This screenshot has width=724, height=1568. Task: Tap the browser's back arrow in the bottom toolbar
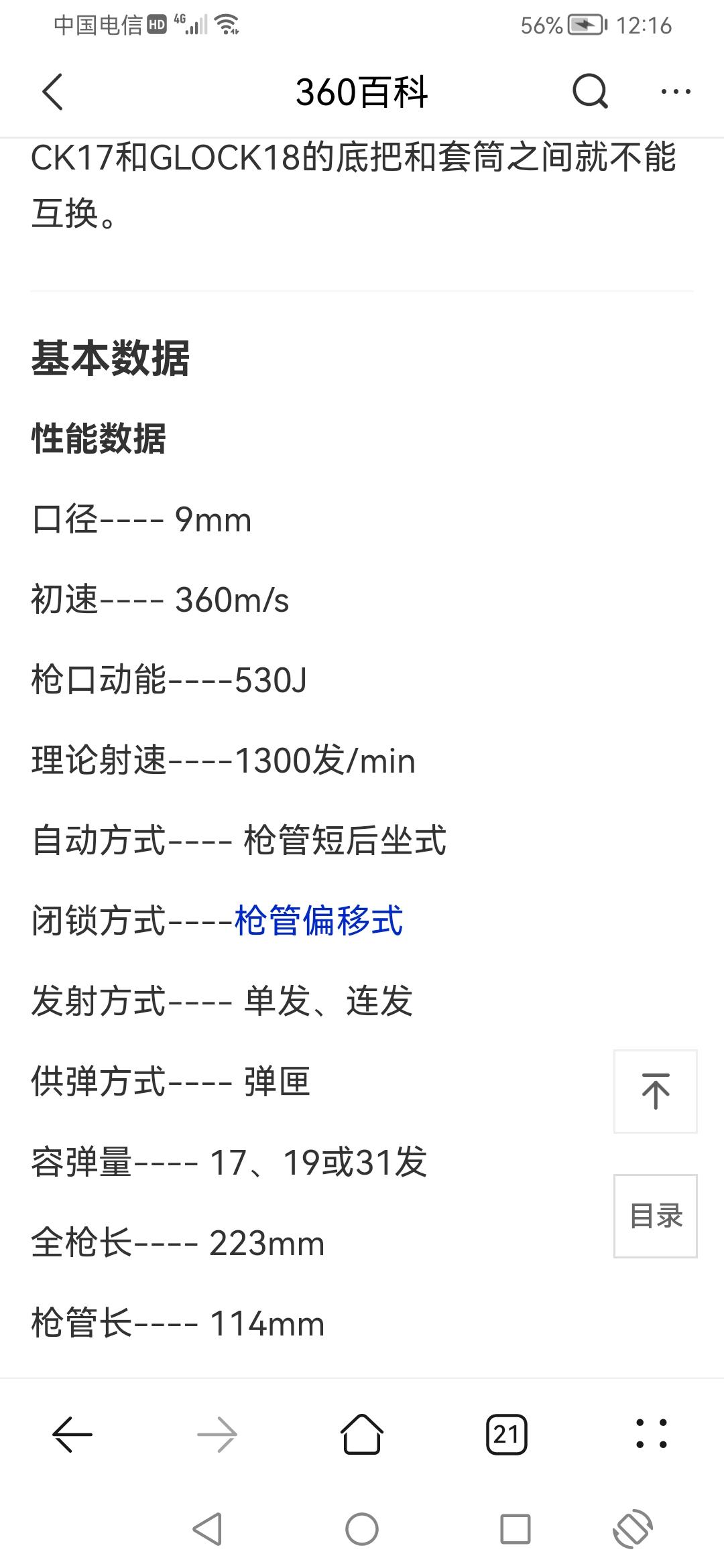click(72, 1435)
